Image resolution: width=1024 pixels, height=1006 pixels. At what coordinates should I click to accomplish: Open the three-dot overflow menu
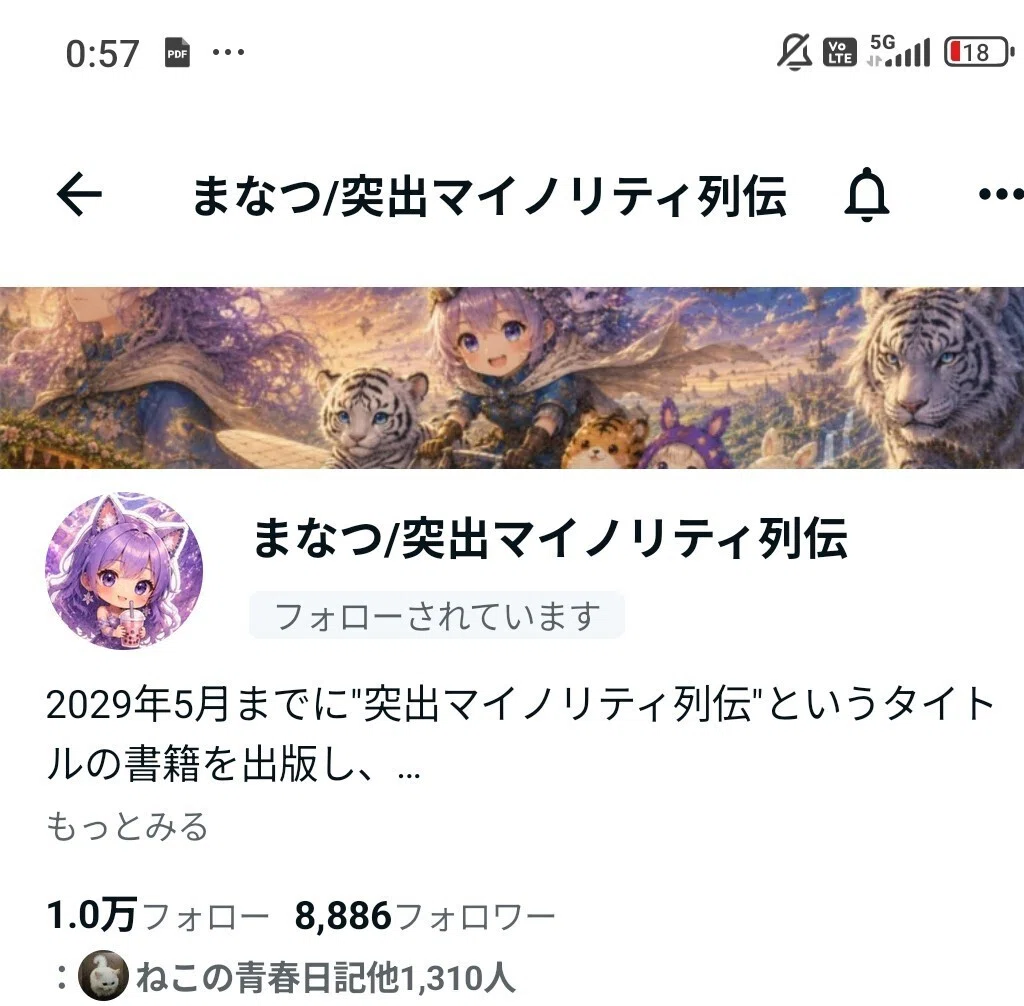(x=1000, y=194)
